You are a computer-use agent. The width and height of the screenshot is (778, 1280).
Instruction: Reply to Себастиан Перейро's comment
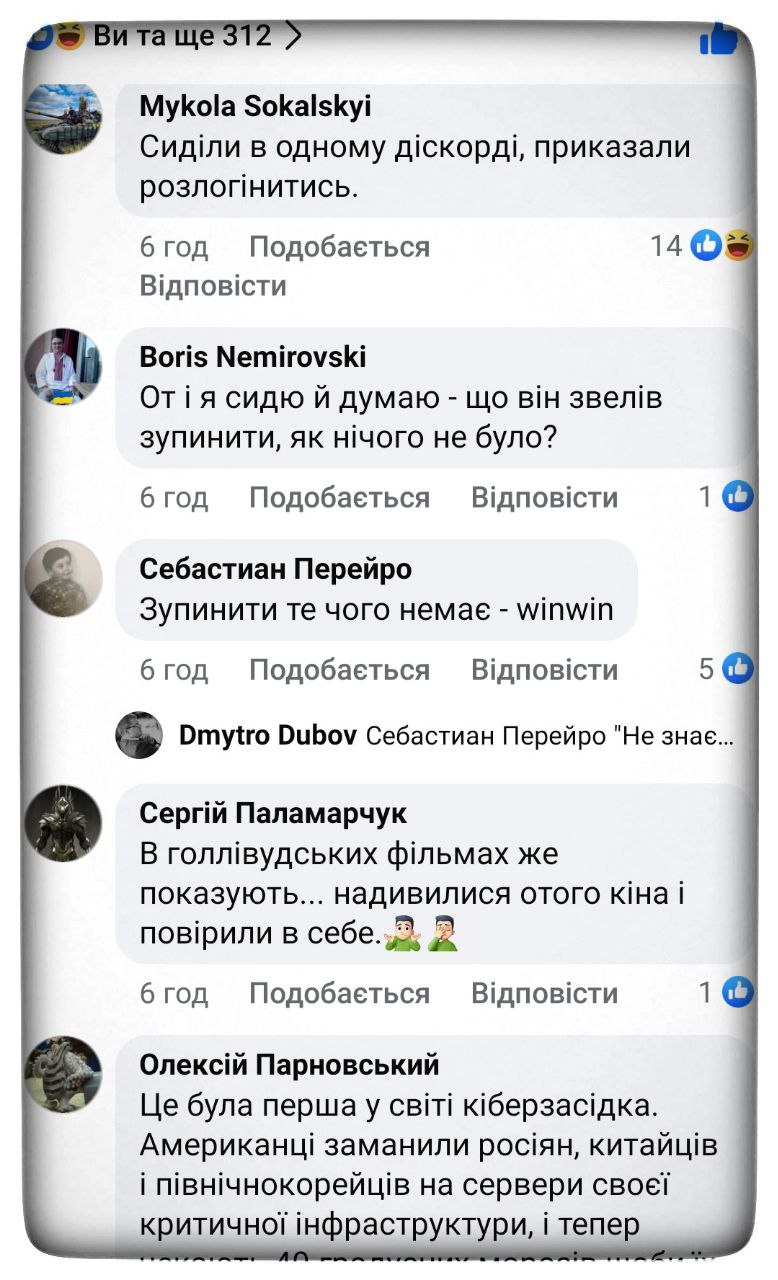click(544, 670)
